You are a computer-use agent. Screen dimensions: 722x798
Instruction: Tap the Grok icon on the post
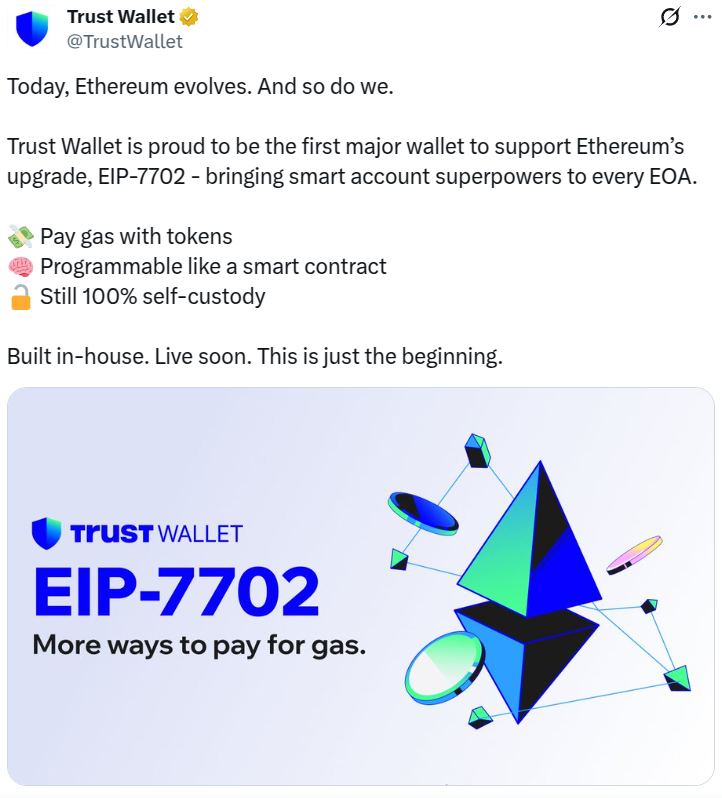tap(671, 17)
